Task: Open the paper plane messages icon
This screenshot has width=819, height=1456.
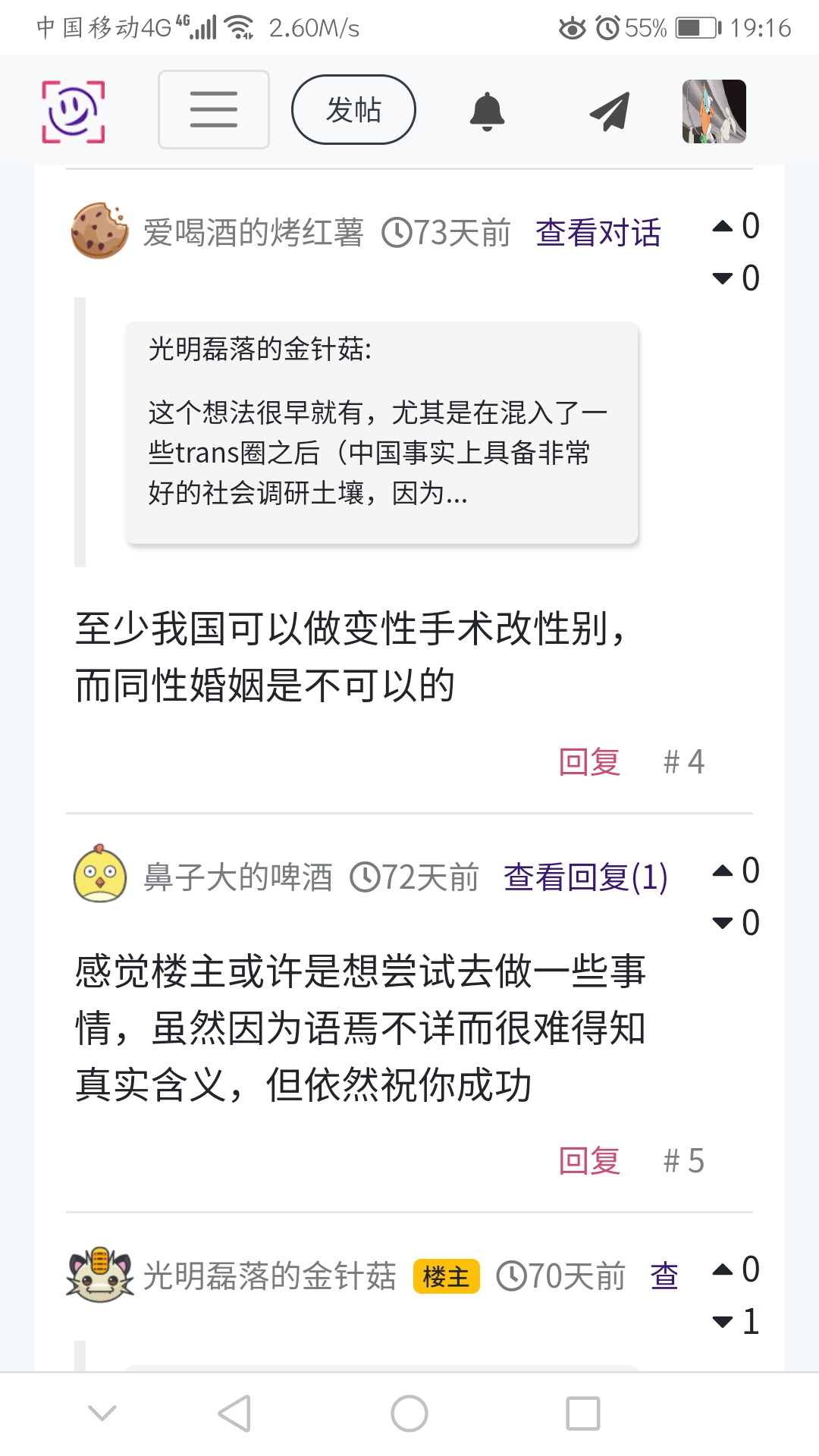Action: [x=610, y=111]
